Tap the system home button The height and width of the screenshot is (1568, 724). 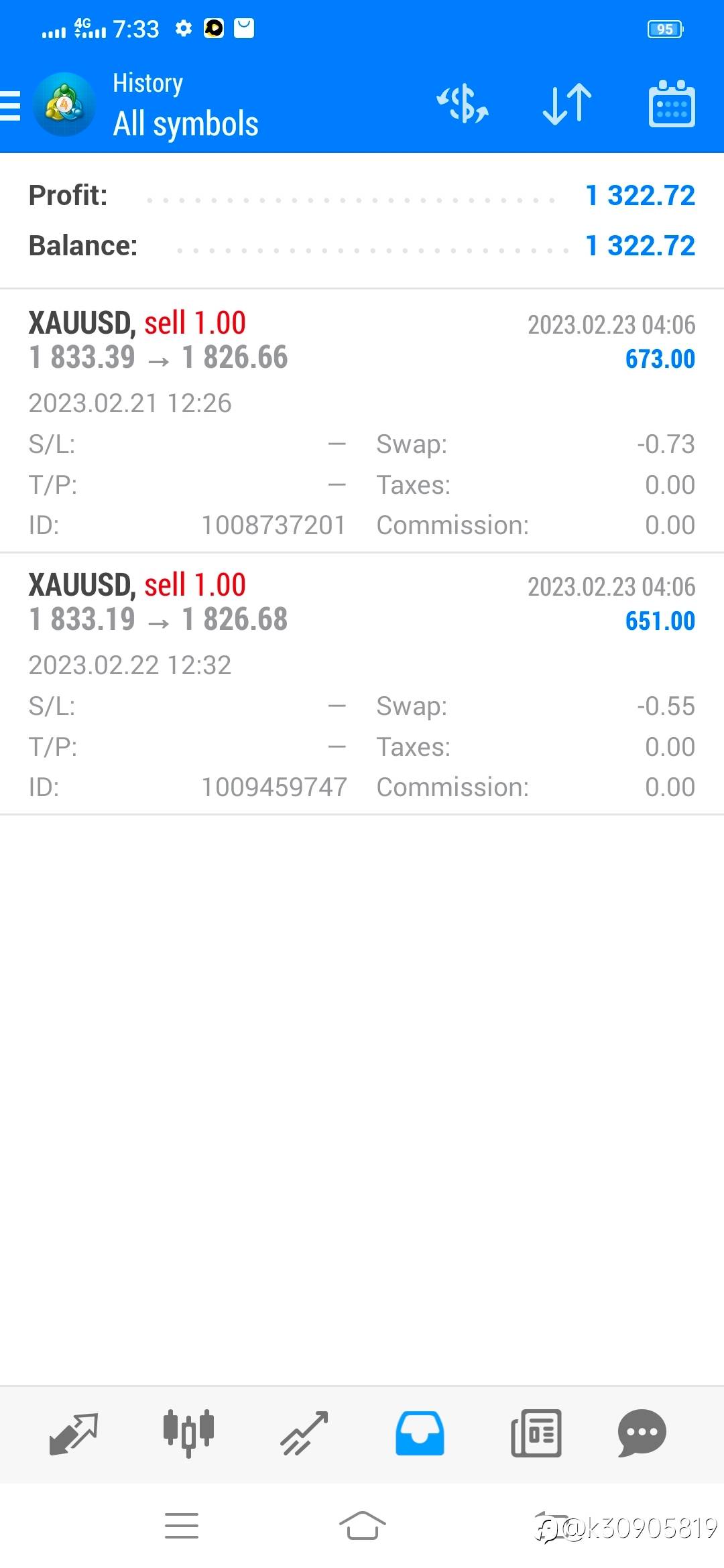tap(362, 1526)
